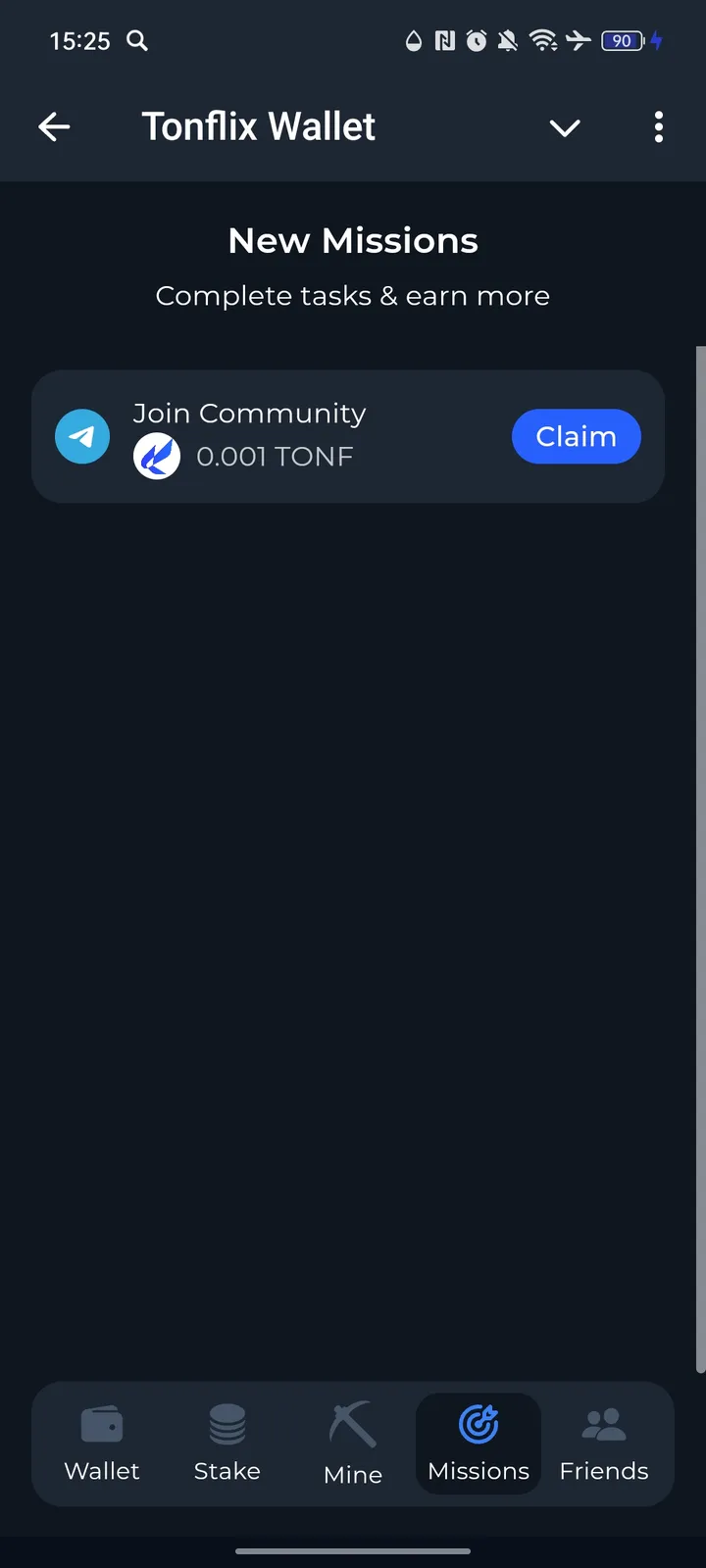Tap the Telegram icon on Join Community card
Image resolution: width=706 pixels, height=1568 pixels.
[82, 436]
